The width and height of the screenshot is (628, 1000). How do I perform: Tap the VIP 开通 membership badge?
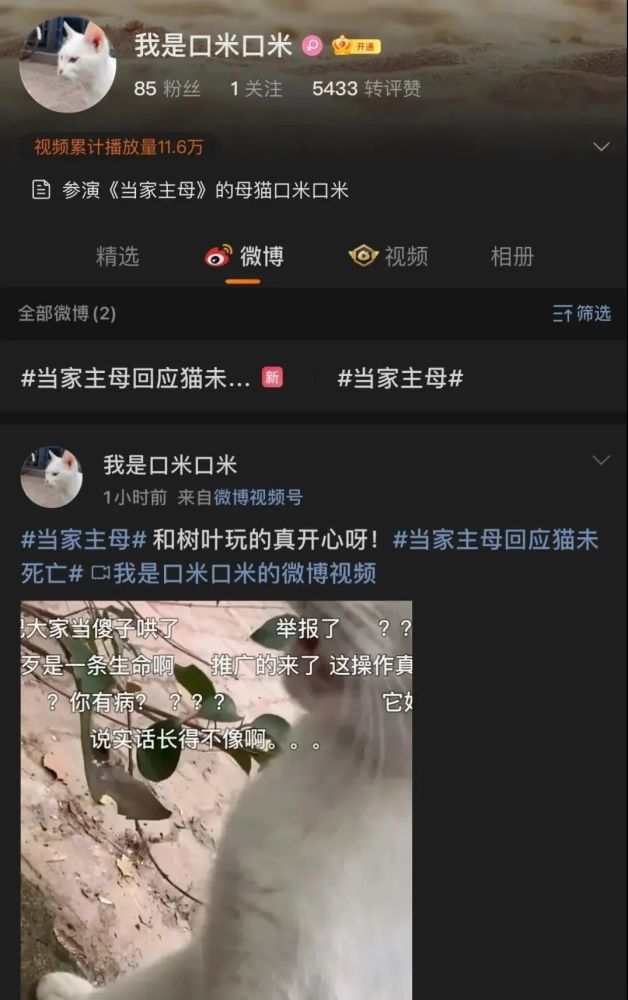(x=356, y=46)
